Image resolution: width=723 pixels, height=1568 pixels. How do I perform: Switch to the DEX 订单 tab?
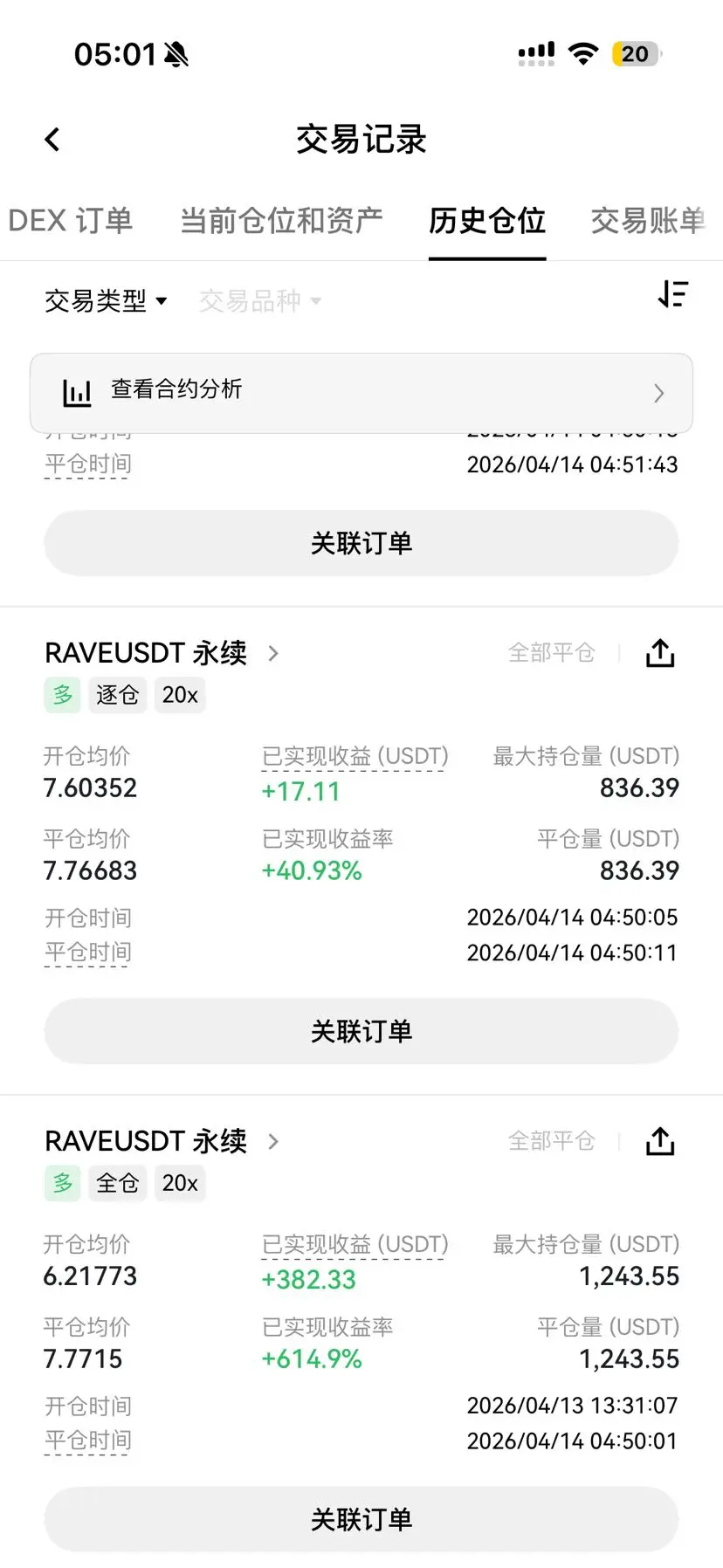[x=70, y=221]
